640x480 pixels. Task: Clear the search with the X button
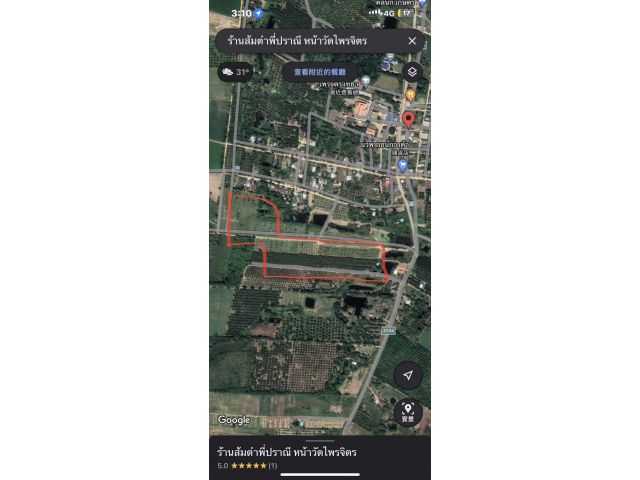coord(412,41)
